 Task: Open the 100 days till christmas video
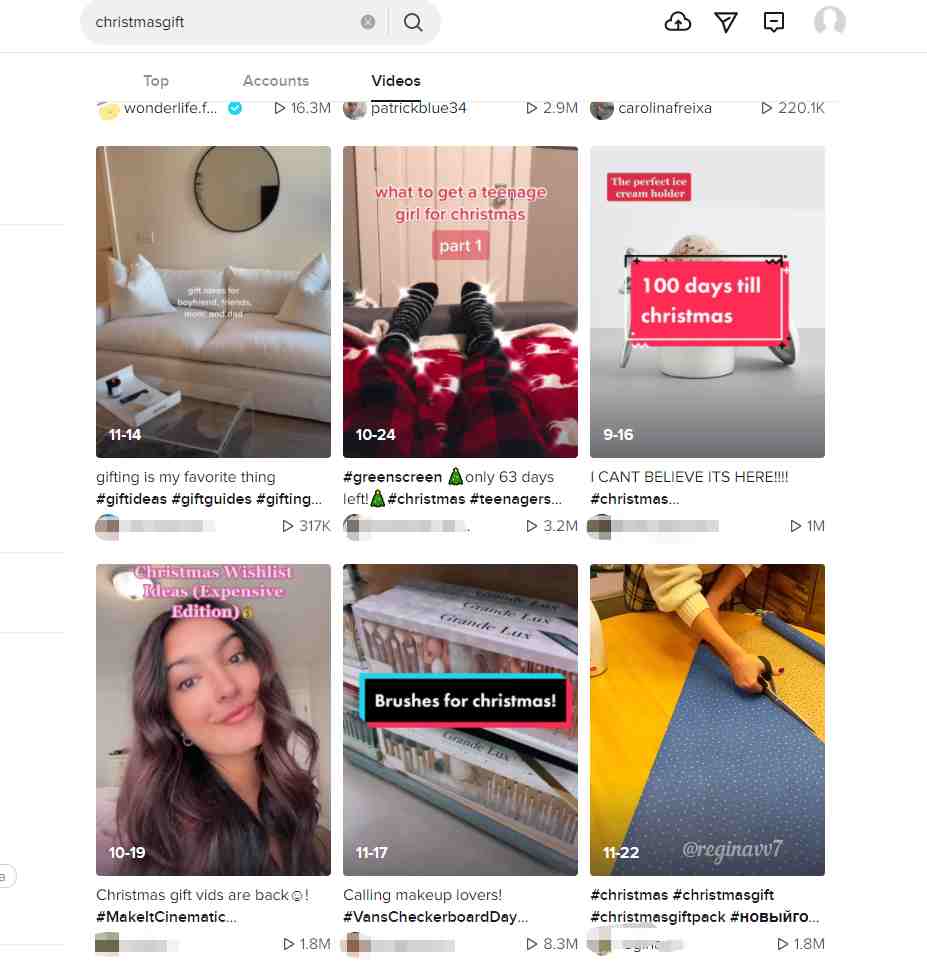(x=707, y=301)
